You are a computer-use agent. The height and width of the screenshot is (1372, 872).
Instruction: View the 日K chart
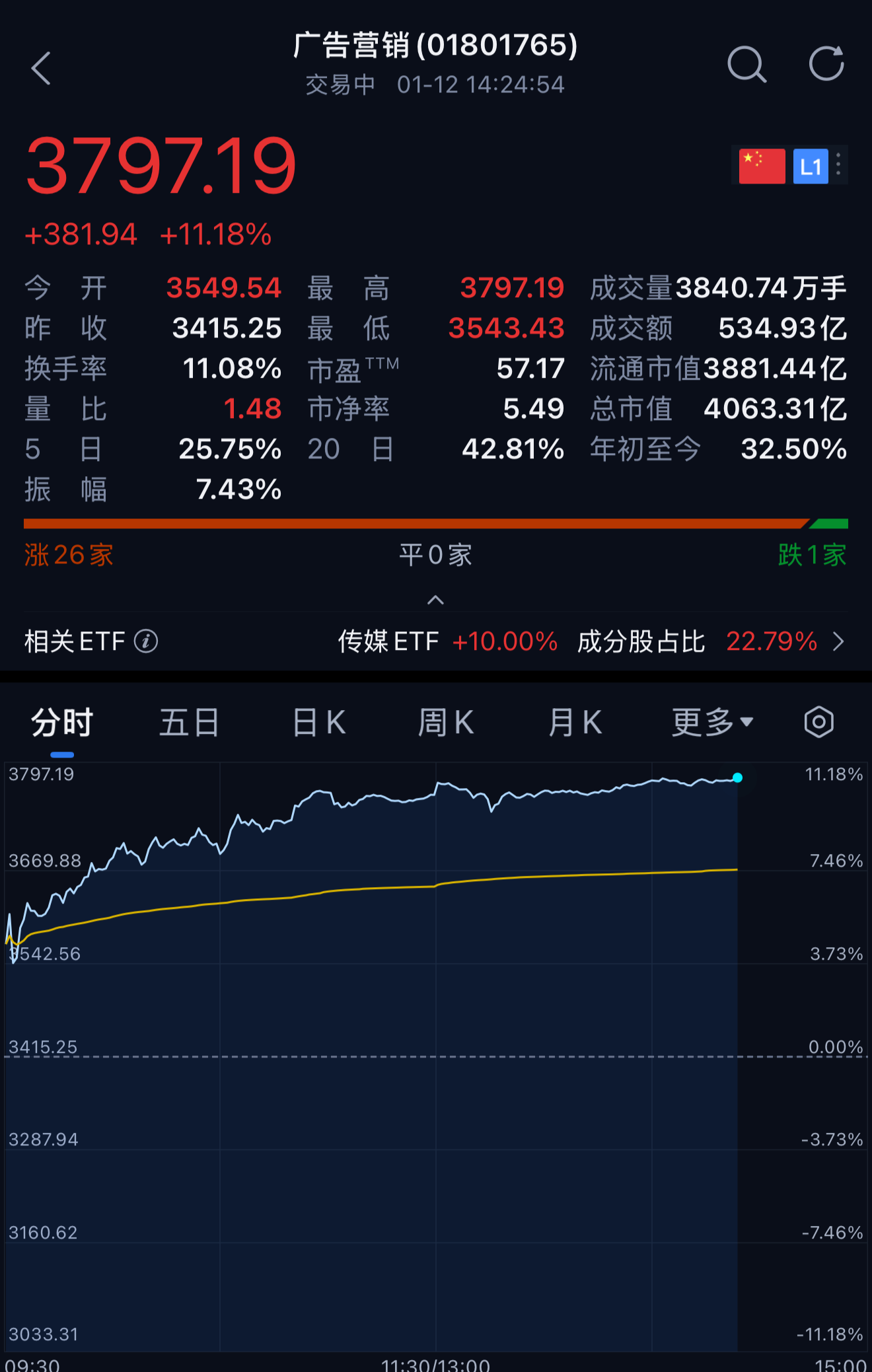click(x=319, y=722)
